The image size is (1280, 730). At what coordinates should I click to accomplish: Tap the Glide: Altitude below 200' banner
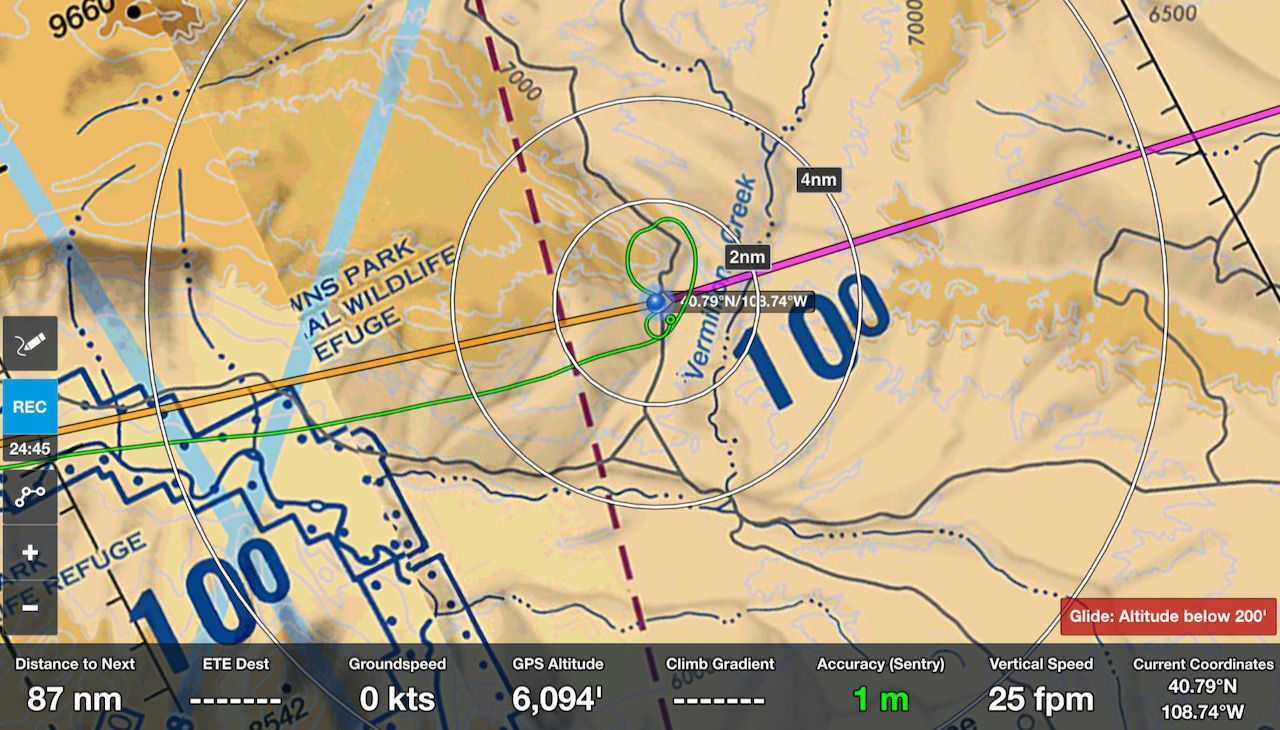click(1168, 616)
